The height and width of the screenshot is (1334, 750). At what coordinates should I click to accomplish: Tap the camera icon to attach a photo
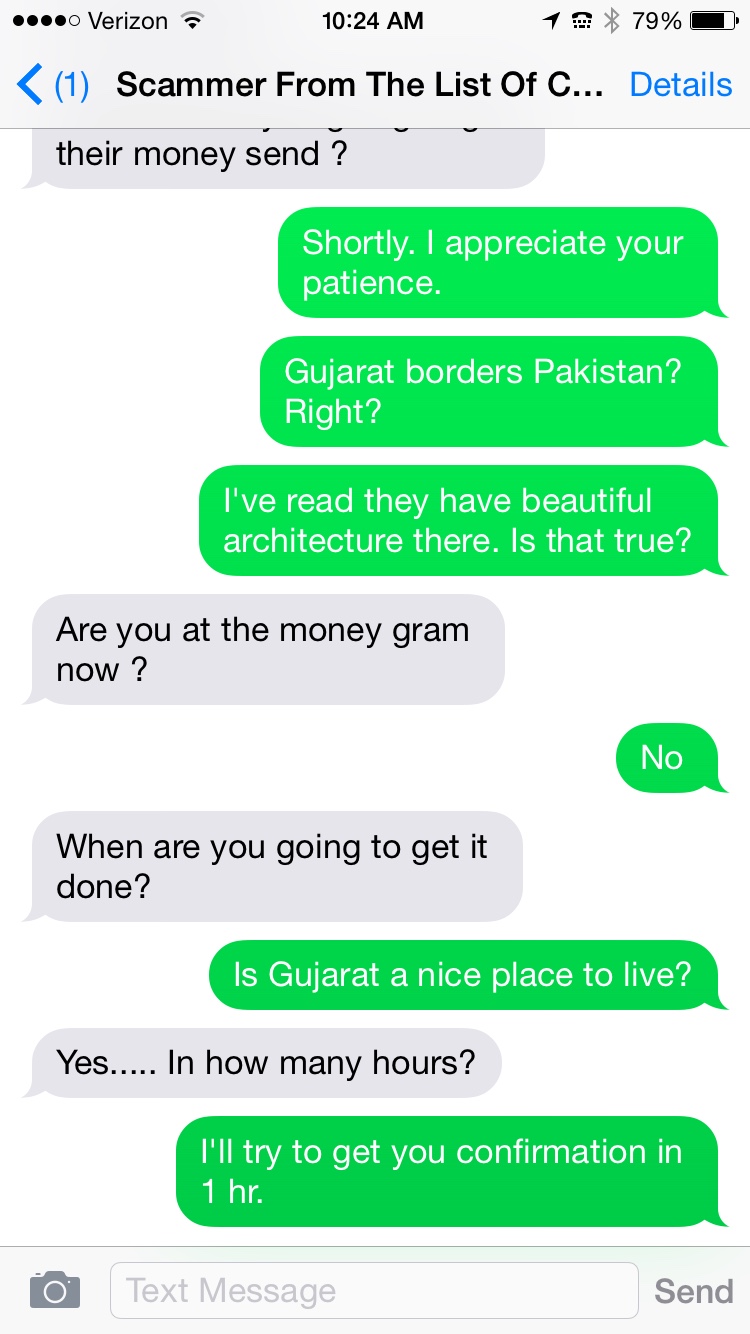pyautogui.click(x=54, y=1290)
